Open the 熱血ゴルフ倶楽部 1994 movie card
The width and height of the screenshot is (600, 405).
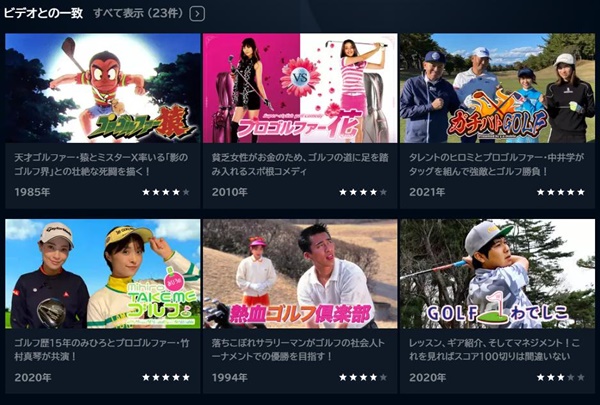[299, 274]
